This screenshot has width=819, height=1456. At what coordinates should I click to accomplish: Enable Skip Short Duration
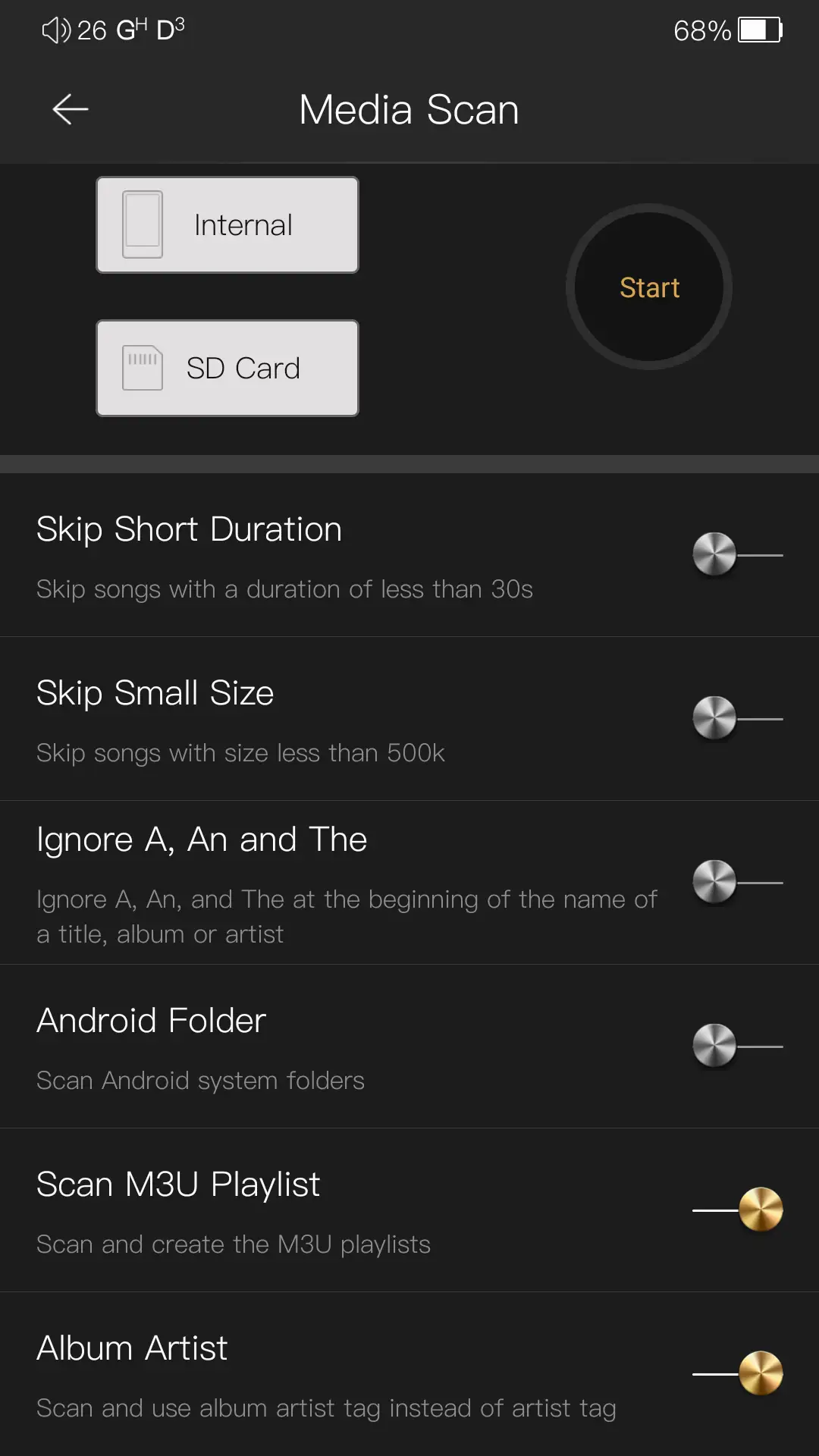(x=736, y=555)
